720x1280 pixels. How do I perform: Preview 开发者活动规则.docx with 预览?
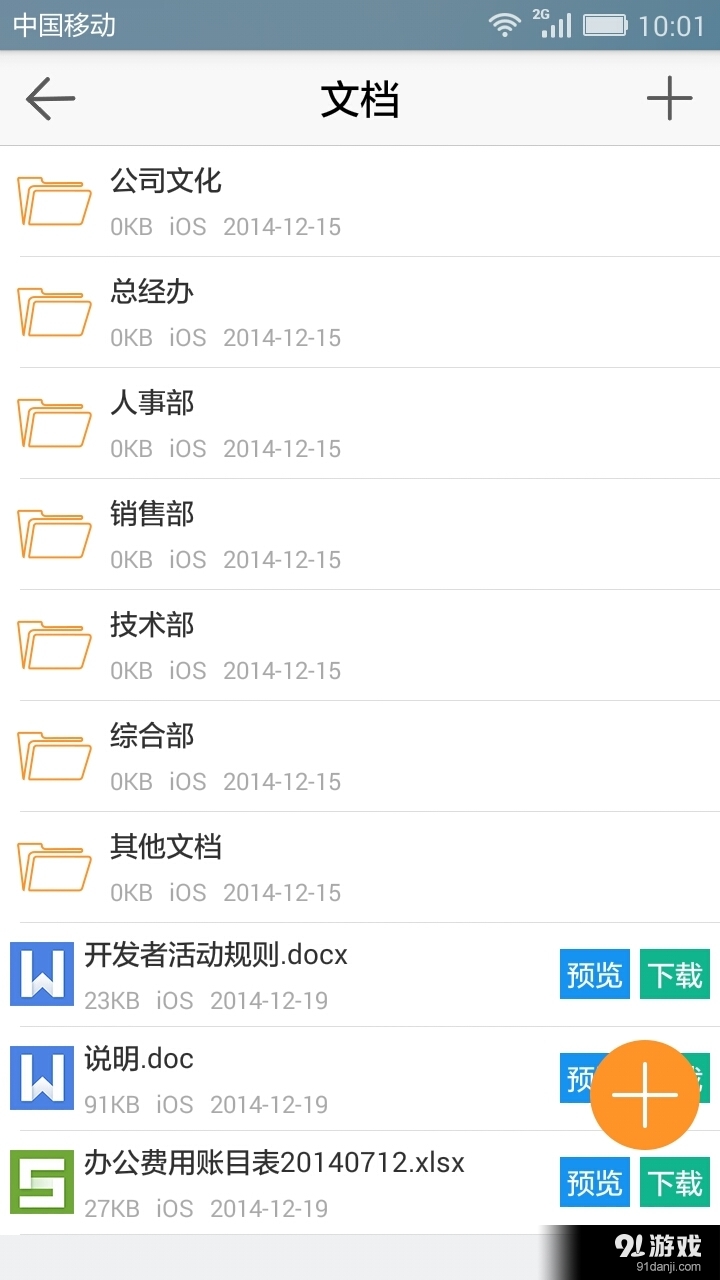pos(594,973)
